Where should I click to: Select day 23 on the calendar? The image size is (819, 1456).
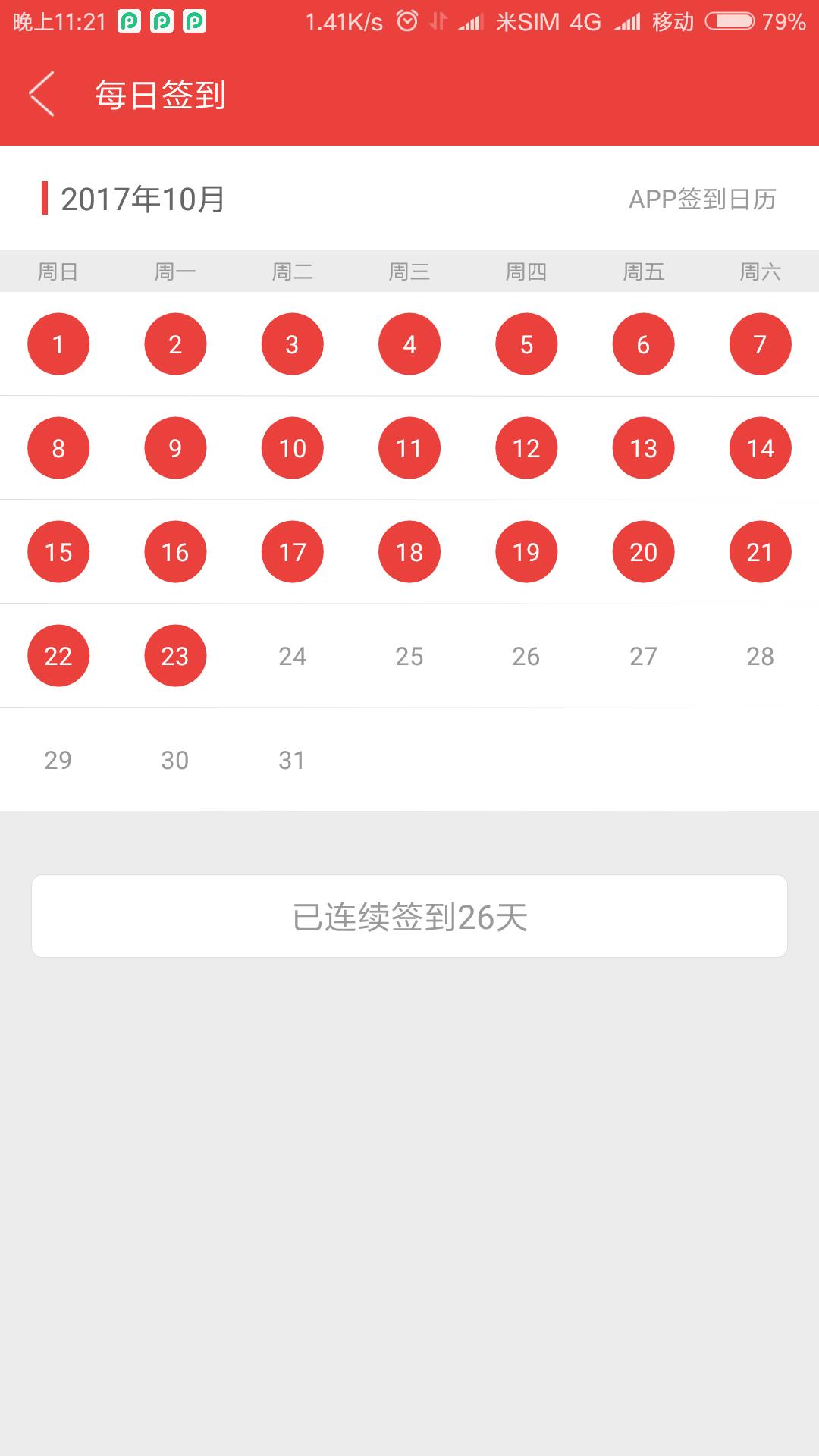pyautogui.click(x=175, y=656)
